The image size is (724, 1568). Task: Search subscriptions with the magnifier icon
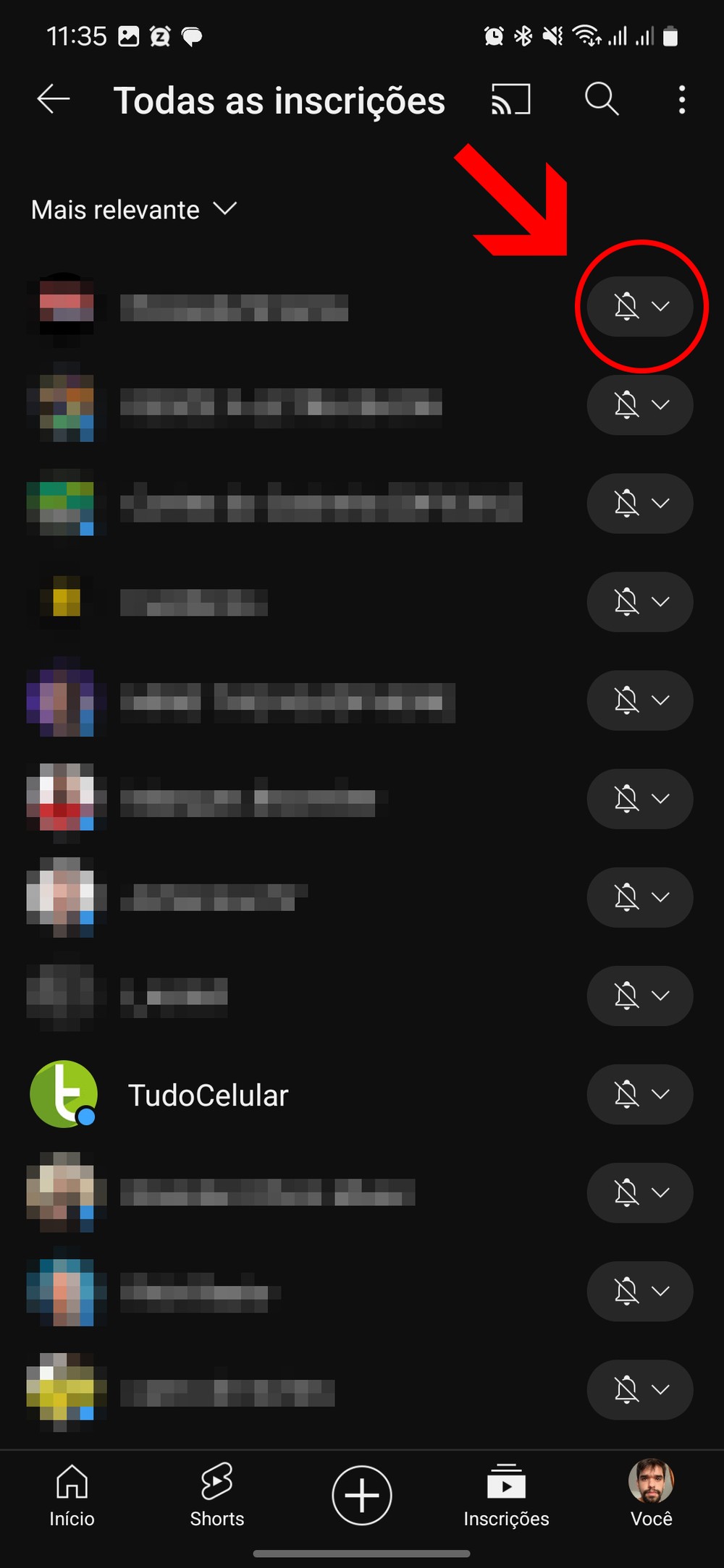[x=601, y=99]
